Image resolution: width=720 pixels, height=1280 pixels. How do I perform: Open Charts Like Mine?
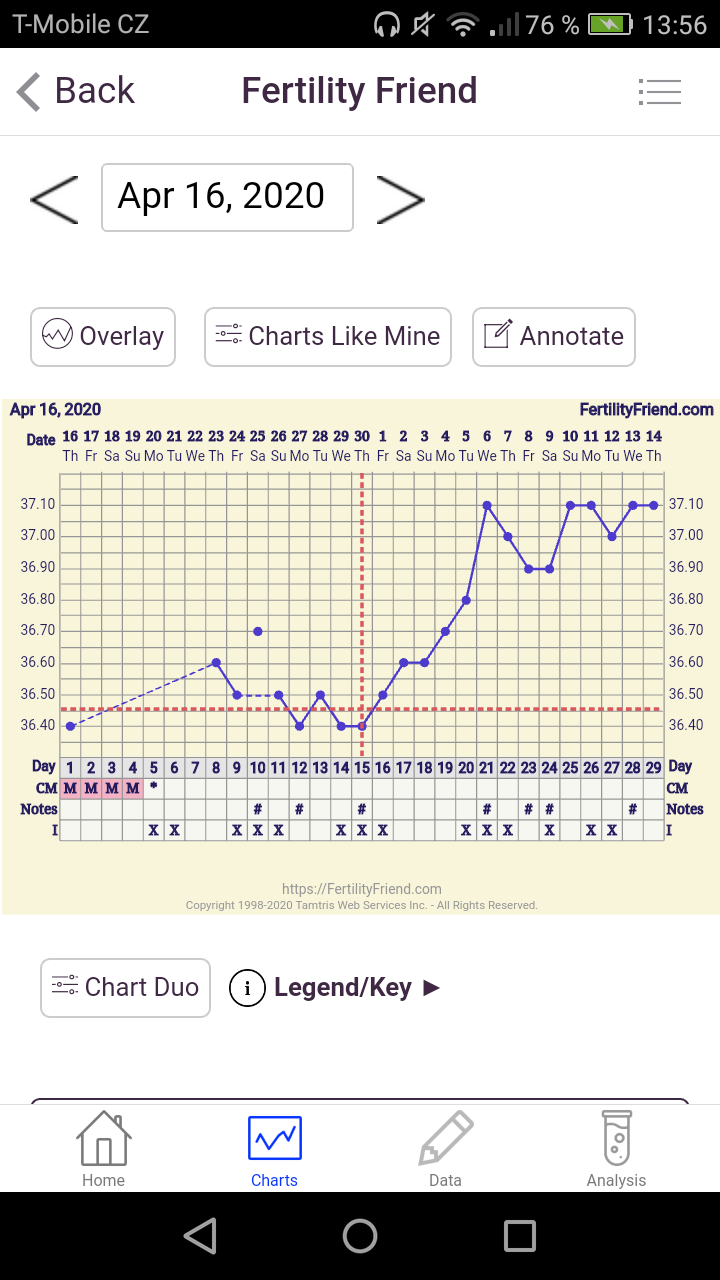(x=328, y=336)
